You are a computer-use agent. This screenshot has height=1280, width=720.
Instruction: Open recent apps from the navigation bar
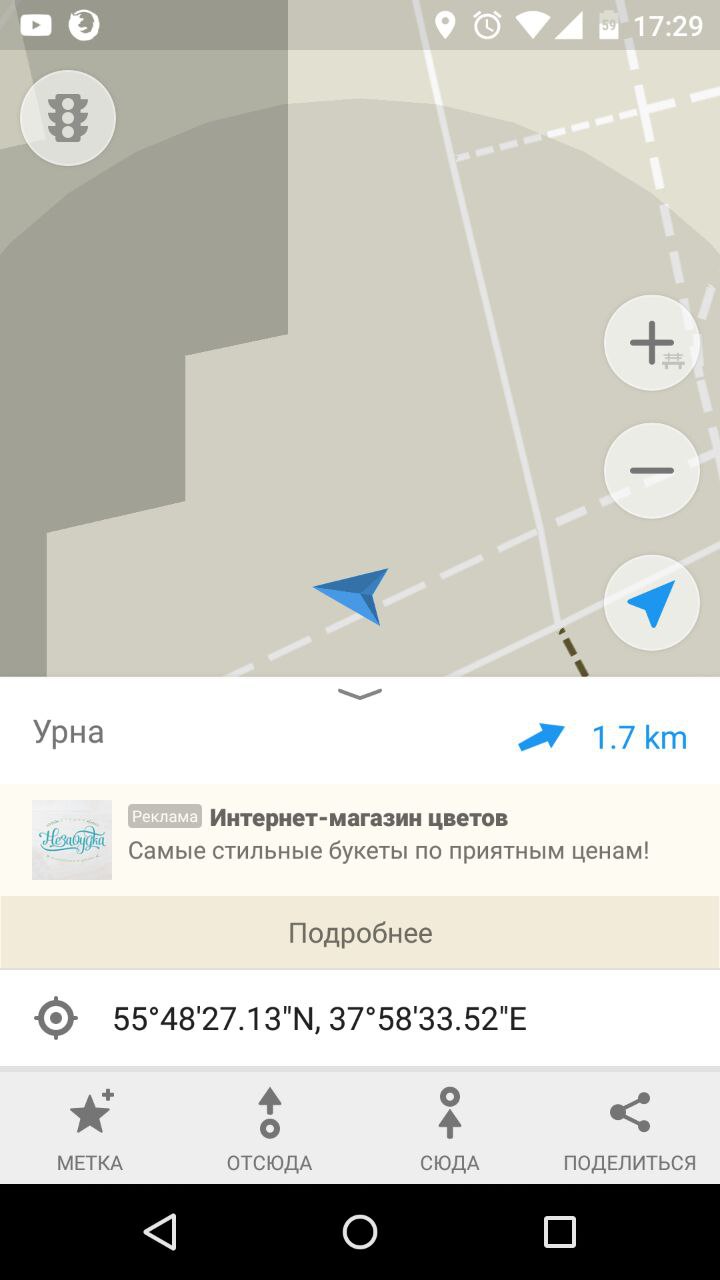(x=560, y=1232)
